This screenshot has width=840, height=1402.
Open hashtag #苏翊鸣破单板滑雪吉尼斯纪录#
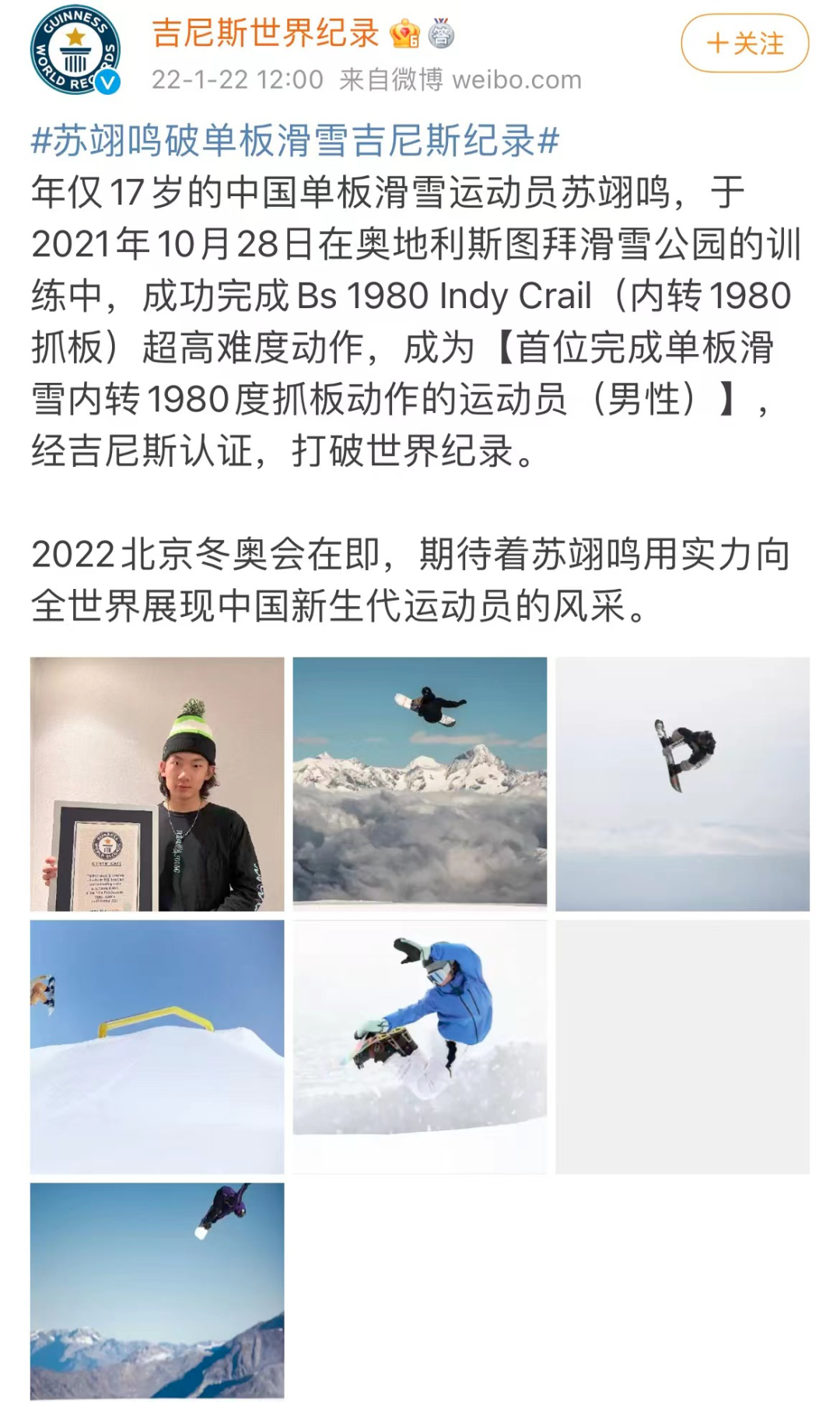(x=296, y=141)
